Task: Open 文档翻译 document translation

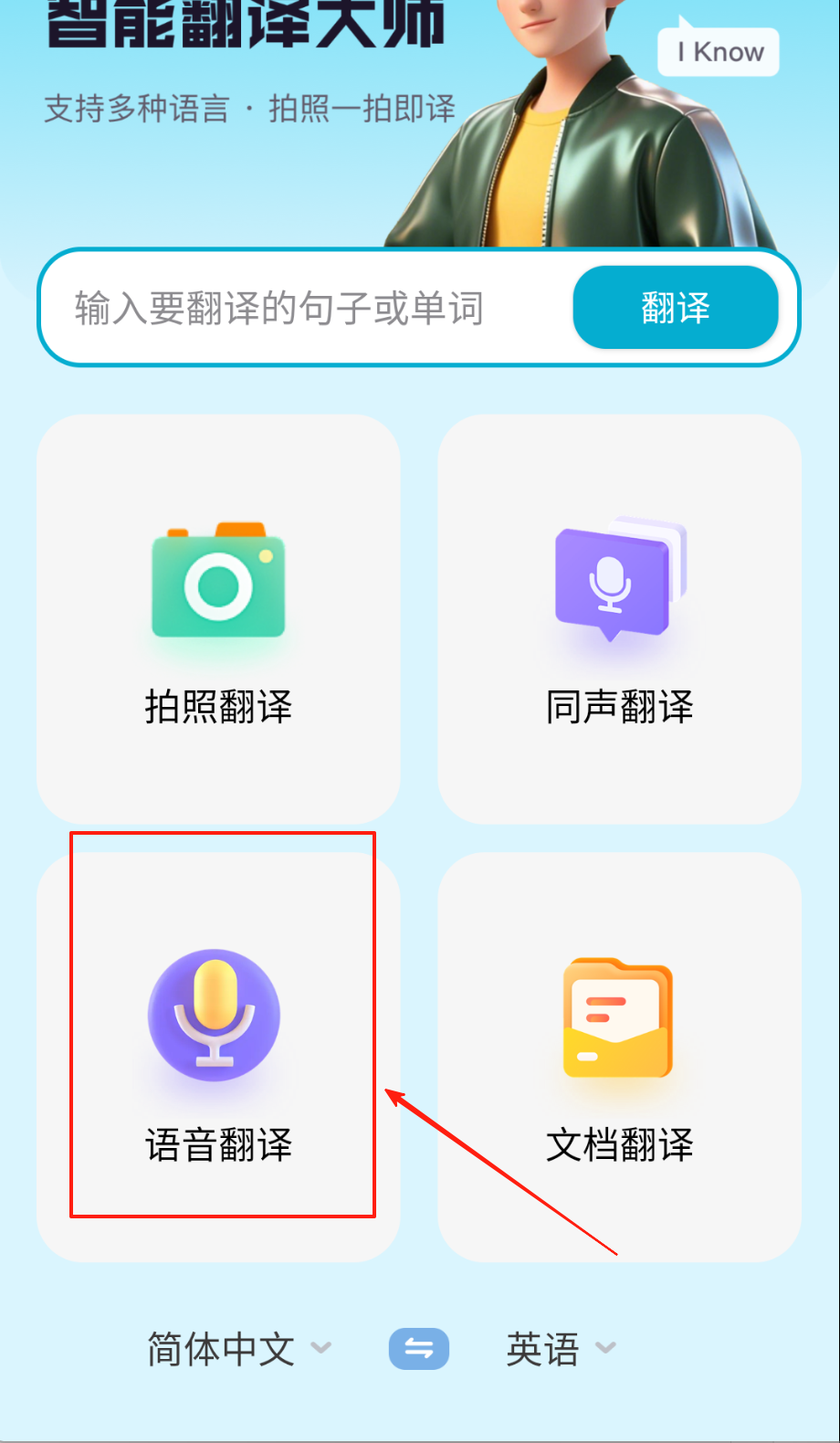Action: 620,1057
